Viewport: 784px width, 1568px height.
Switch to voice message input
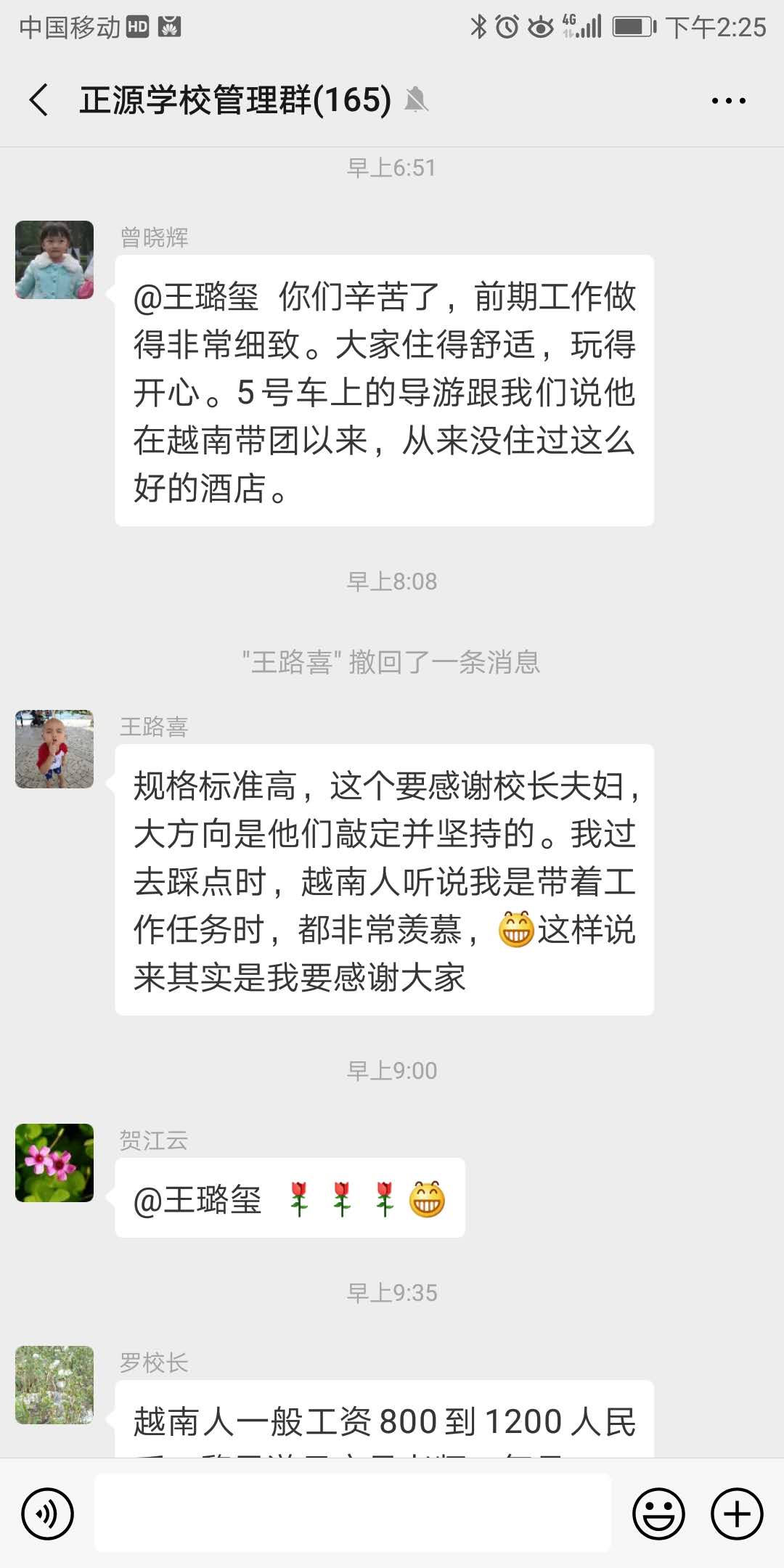click(48, 1514)
